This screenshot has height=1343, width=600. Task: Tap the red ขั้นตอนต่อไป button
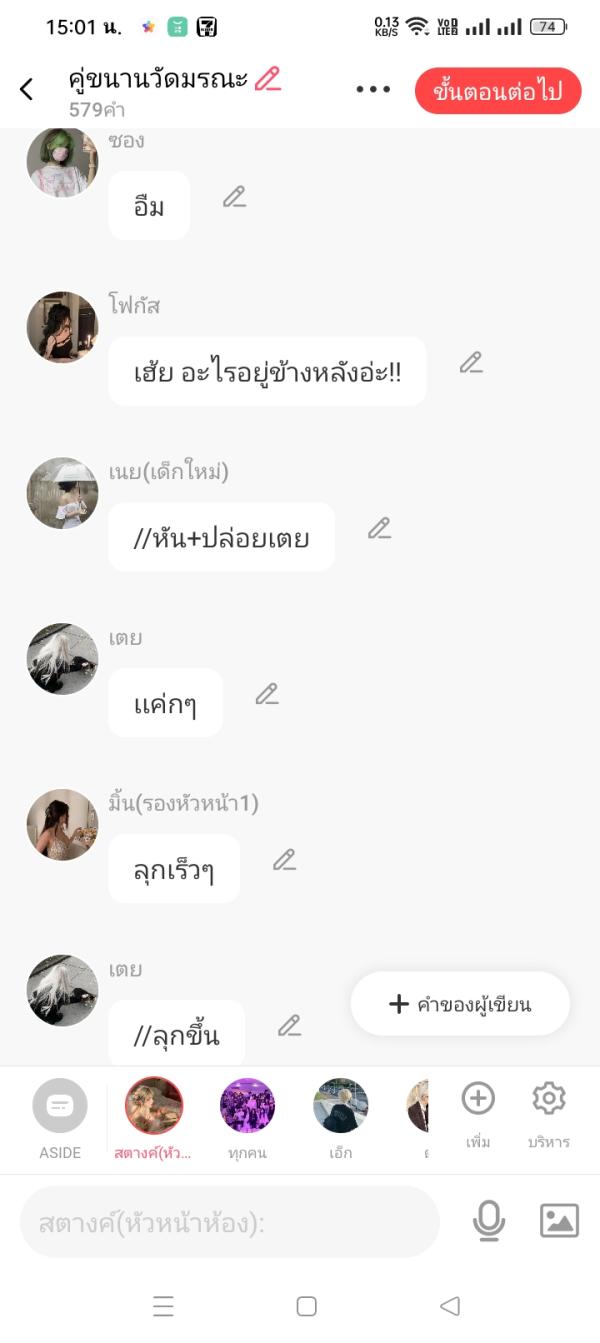[497, 92]
